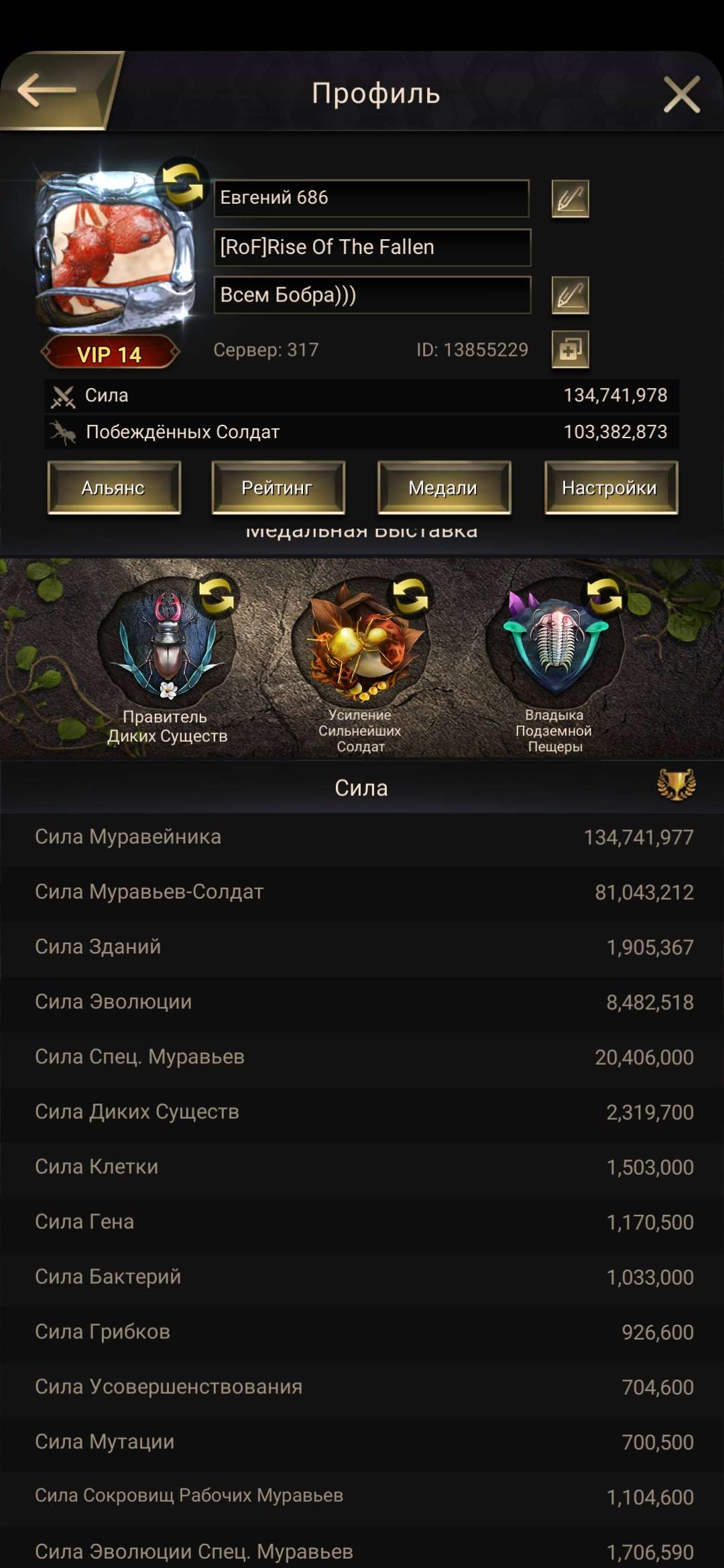The width and height of the screenshot is (724, 1568).
Task: Edit the status message Всем Бобра)))
Action: 570,296
